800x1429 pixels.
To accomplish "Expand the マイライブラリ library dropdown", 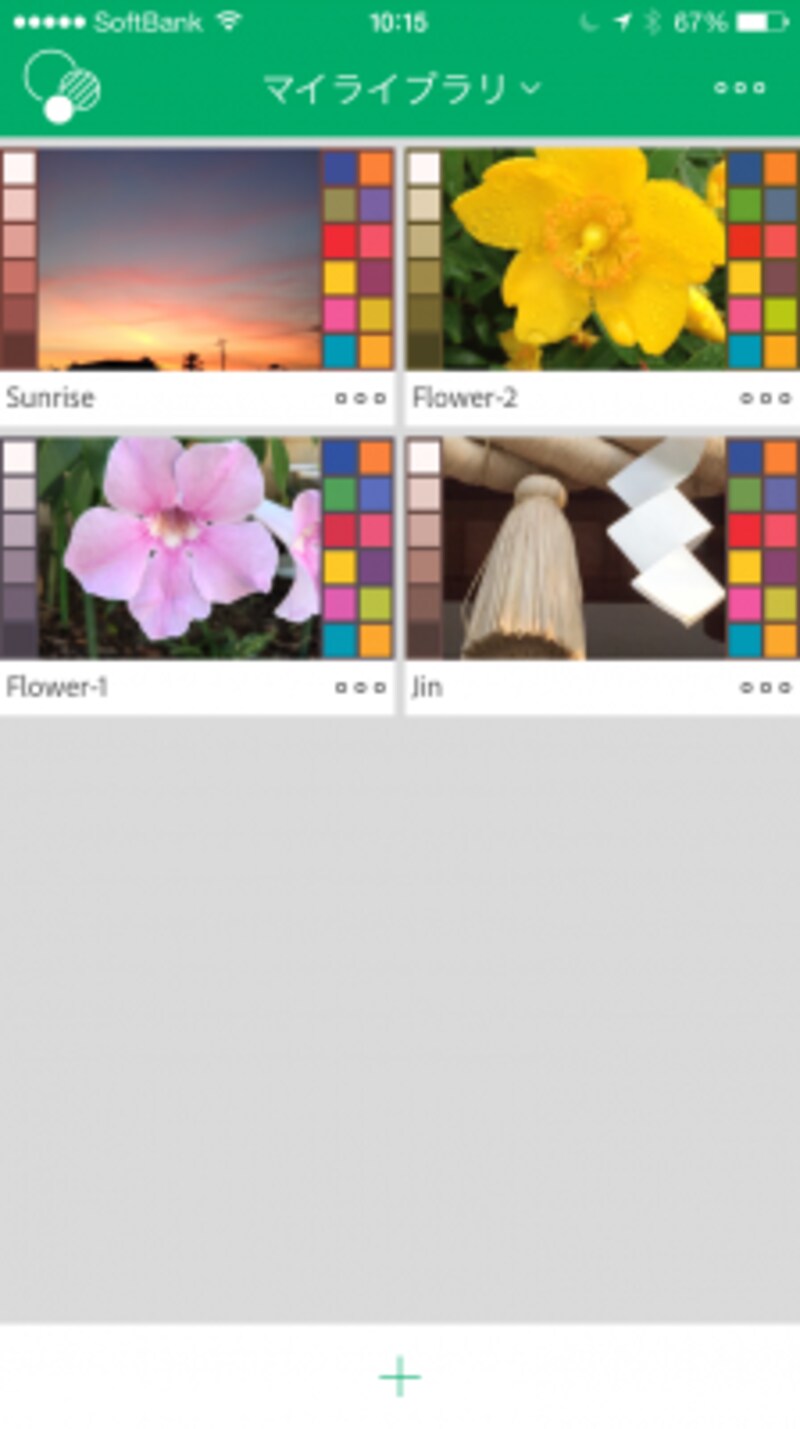I will (401, 89).
